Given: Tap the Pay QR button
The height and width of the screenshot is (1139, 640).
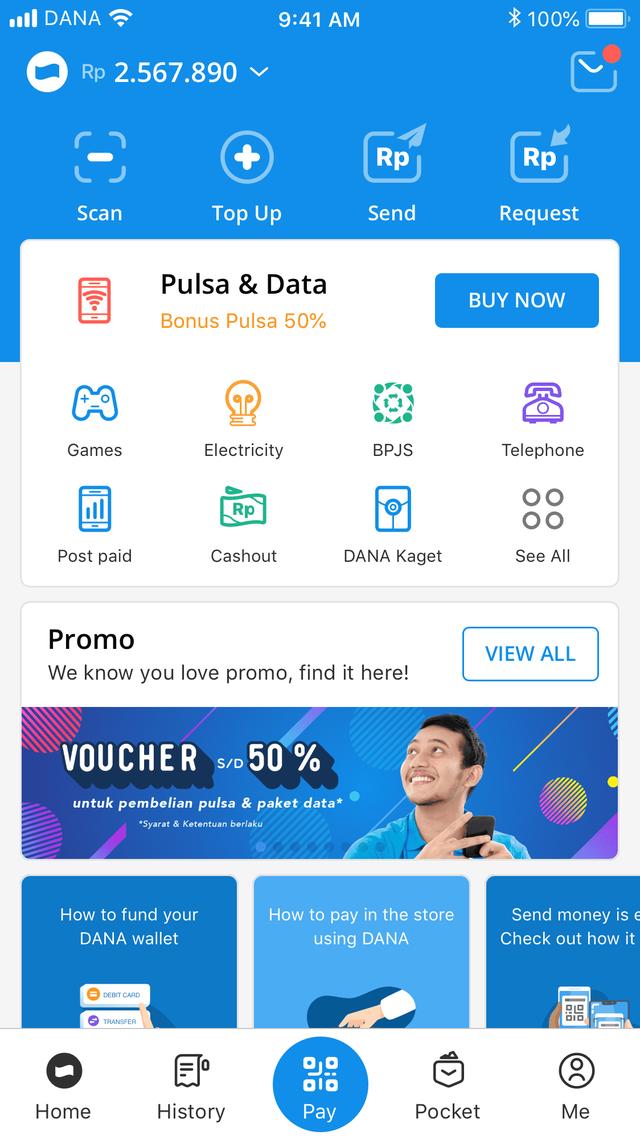Looking at the screenshot, I should click(320, 1086).
